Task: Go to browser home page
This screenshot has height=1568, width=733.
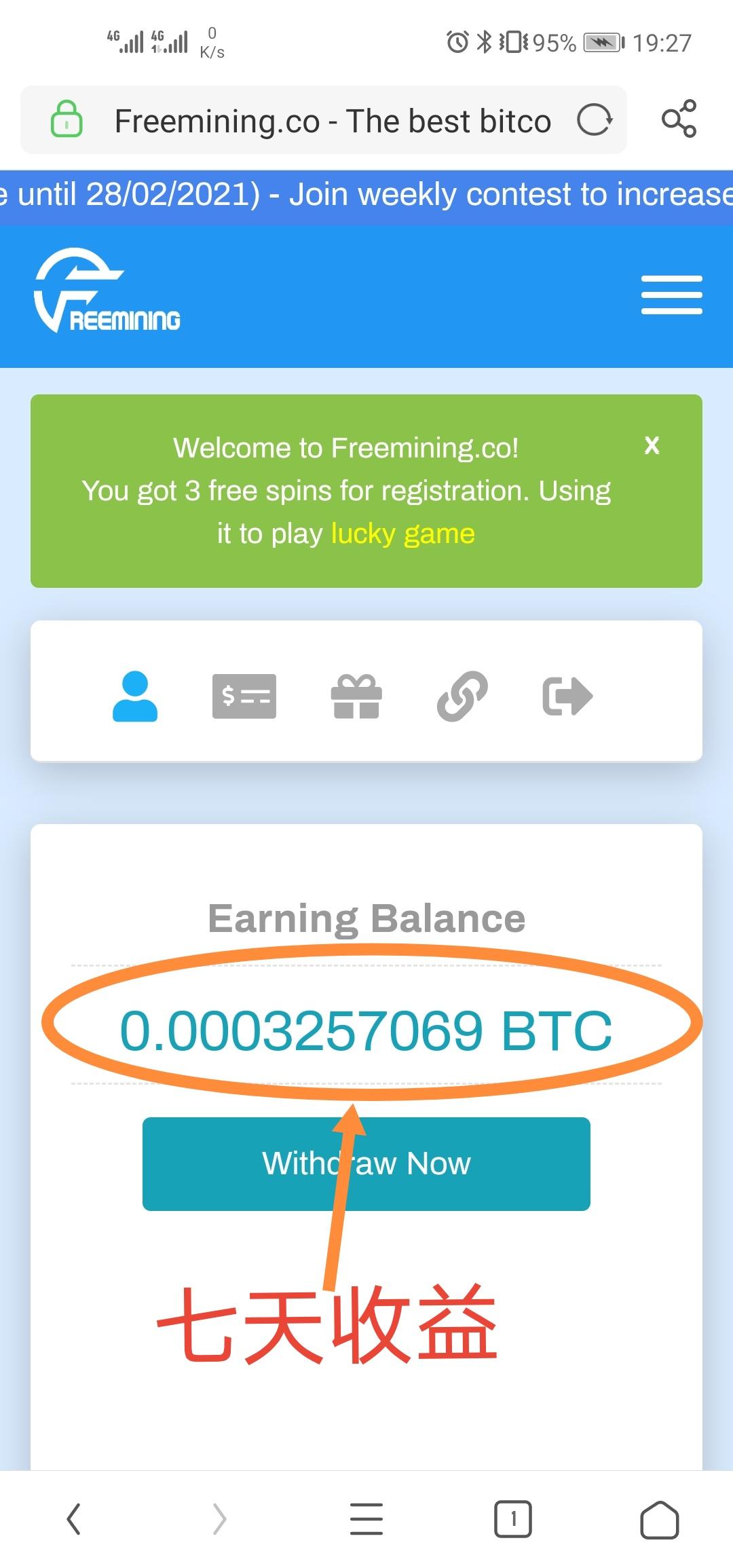Action: (x=659, y=1518)
